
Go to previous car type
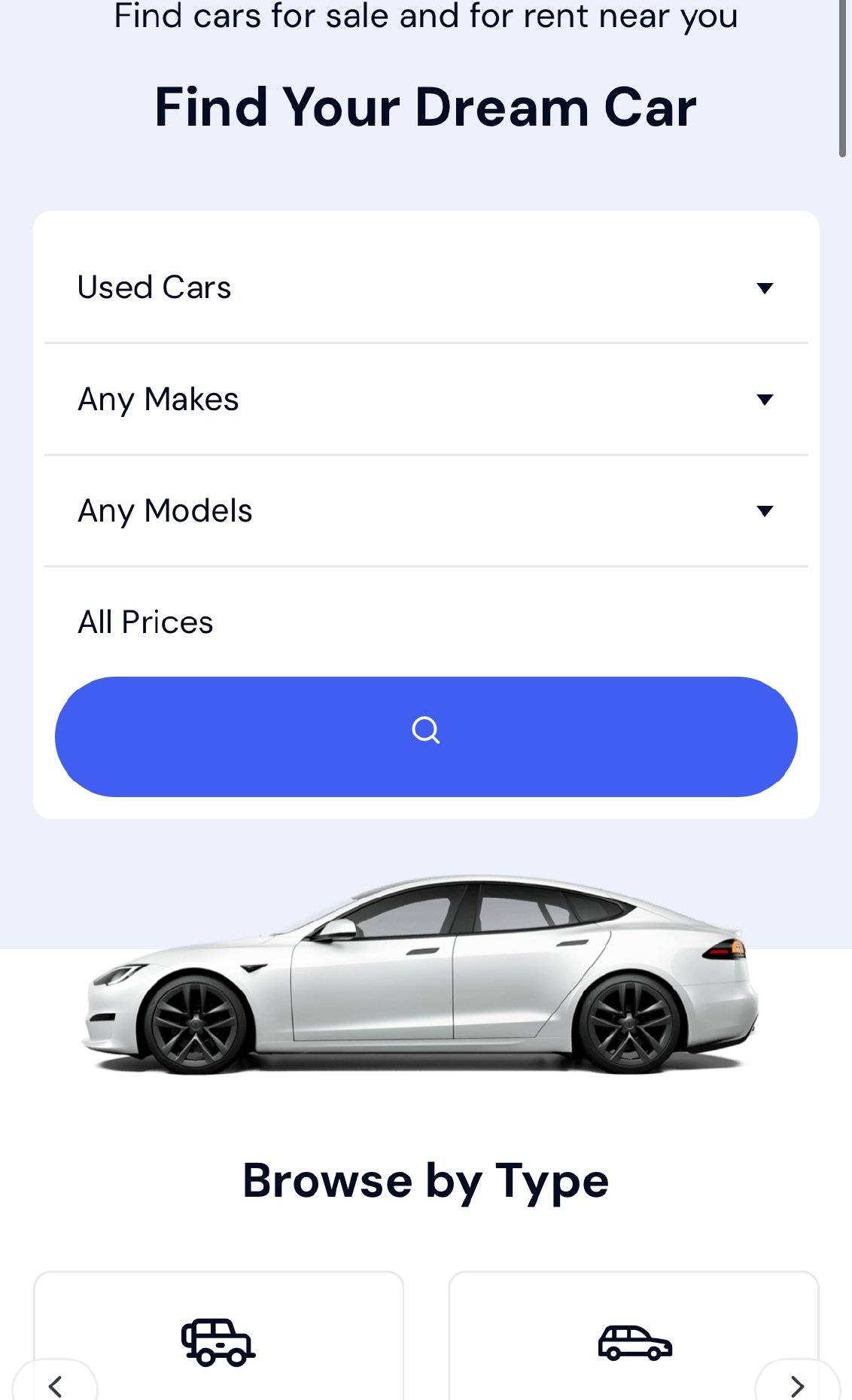click(x=56, y=1383)
